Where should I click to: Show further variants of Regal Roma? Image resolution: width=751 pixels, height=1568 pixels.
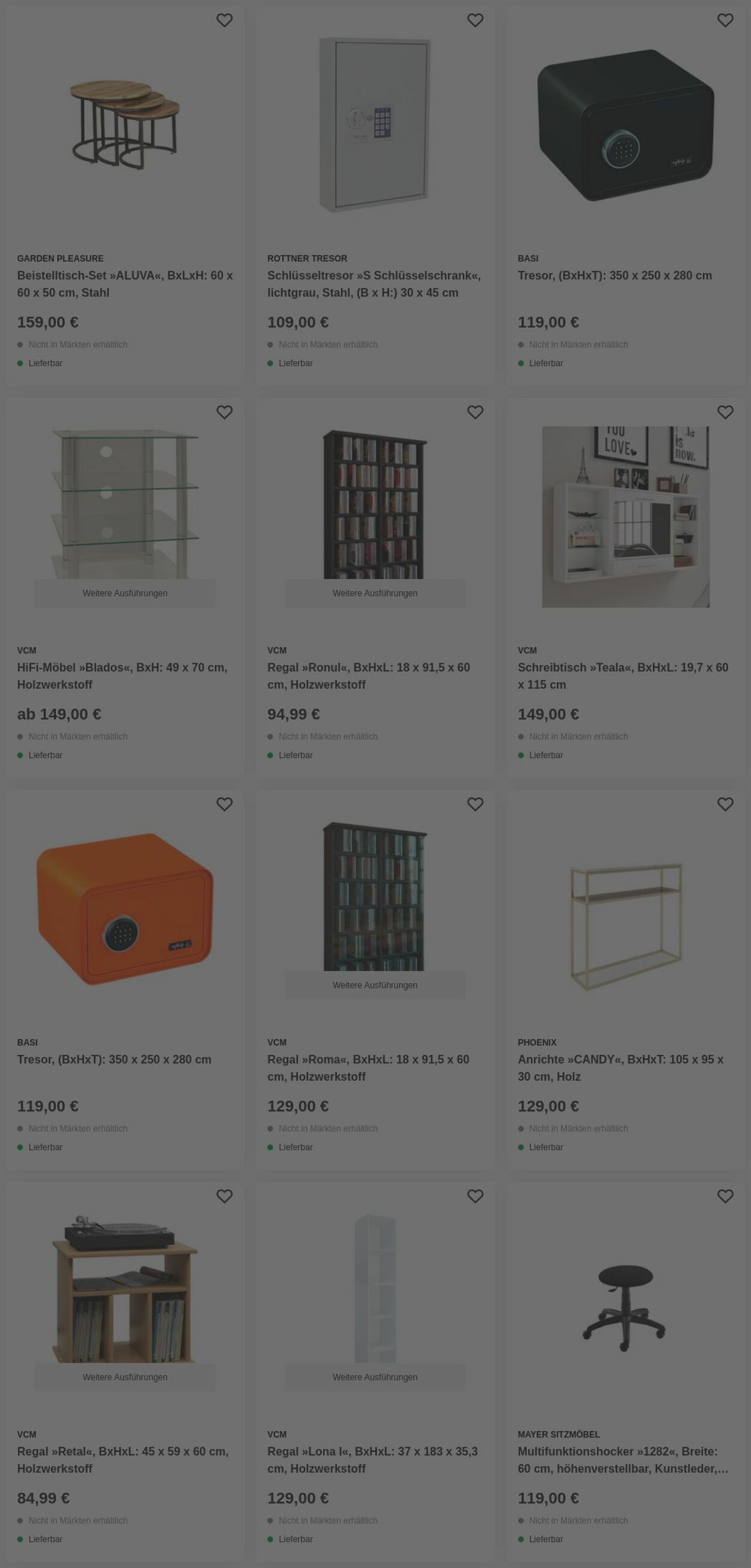tap(375, 985)
